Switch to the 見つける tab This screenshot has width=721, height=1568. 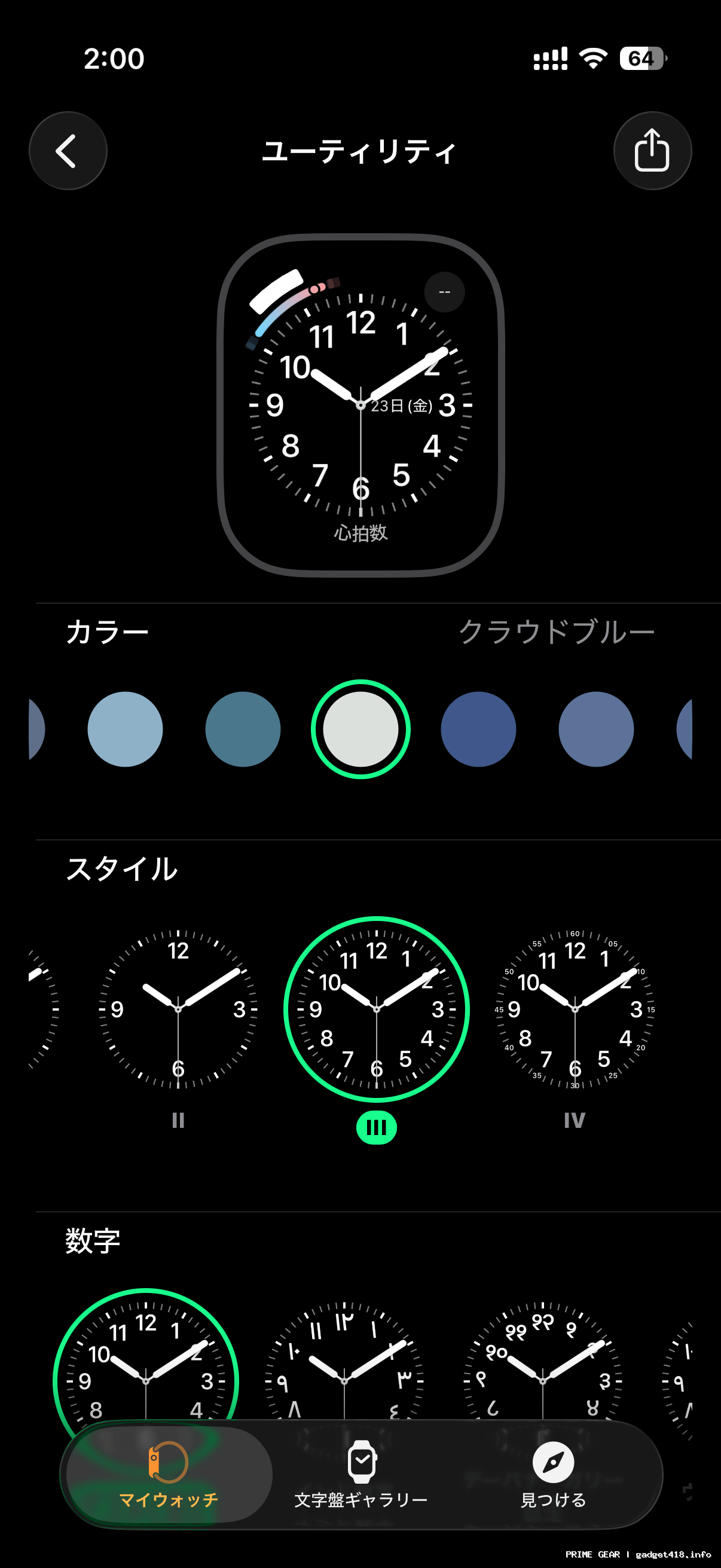pyautogui.click(x=552, y=1474)
